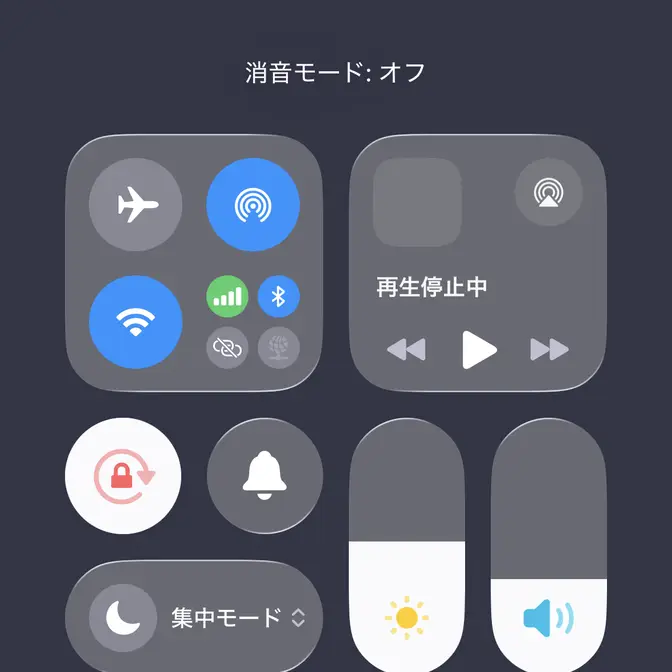The height and width of the screenshot is (672, 672).
Task: Turn off Wi-Fi
Action: click(136, 322)
